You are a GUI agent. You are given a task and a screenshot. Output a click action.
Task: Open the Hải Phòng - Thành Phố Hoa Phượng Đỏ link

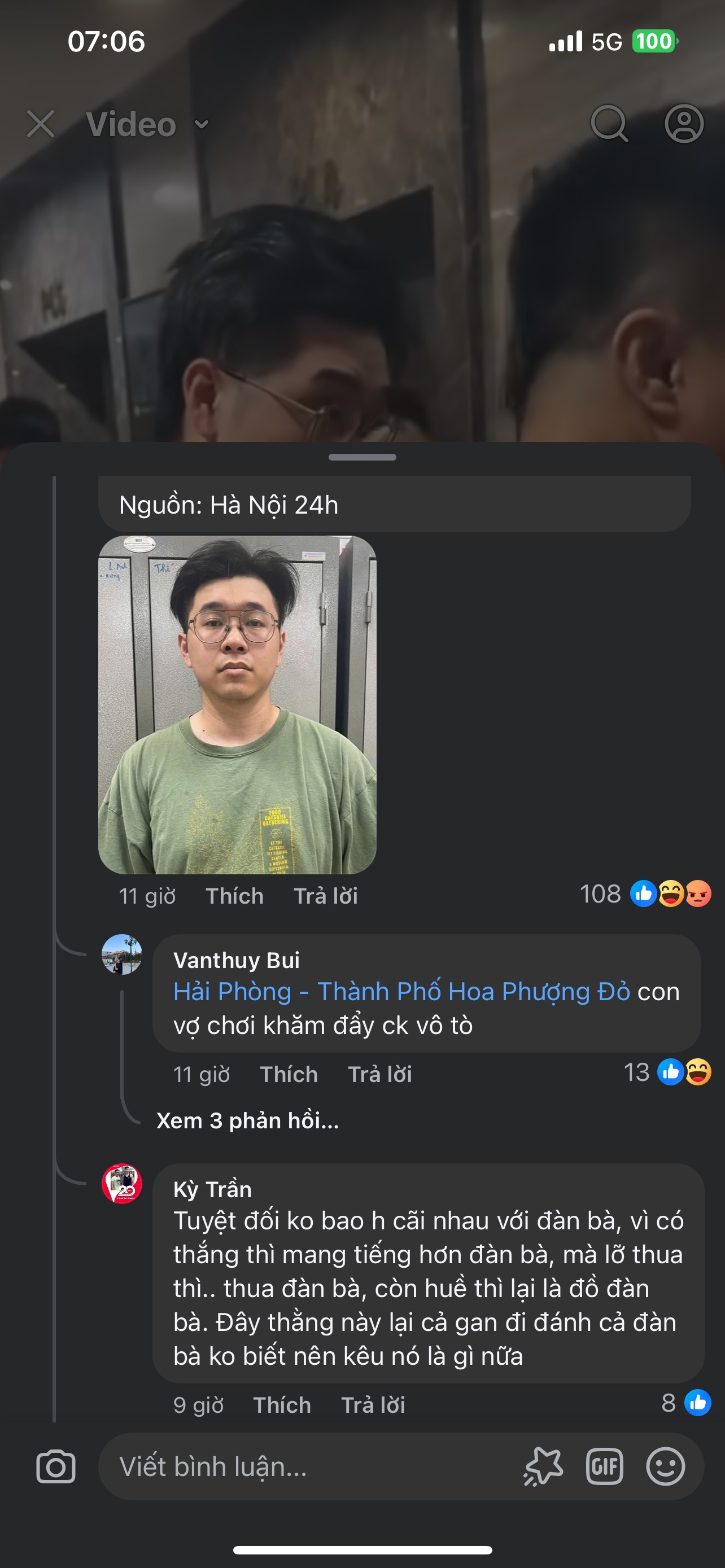[x=402, y=992]
